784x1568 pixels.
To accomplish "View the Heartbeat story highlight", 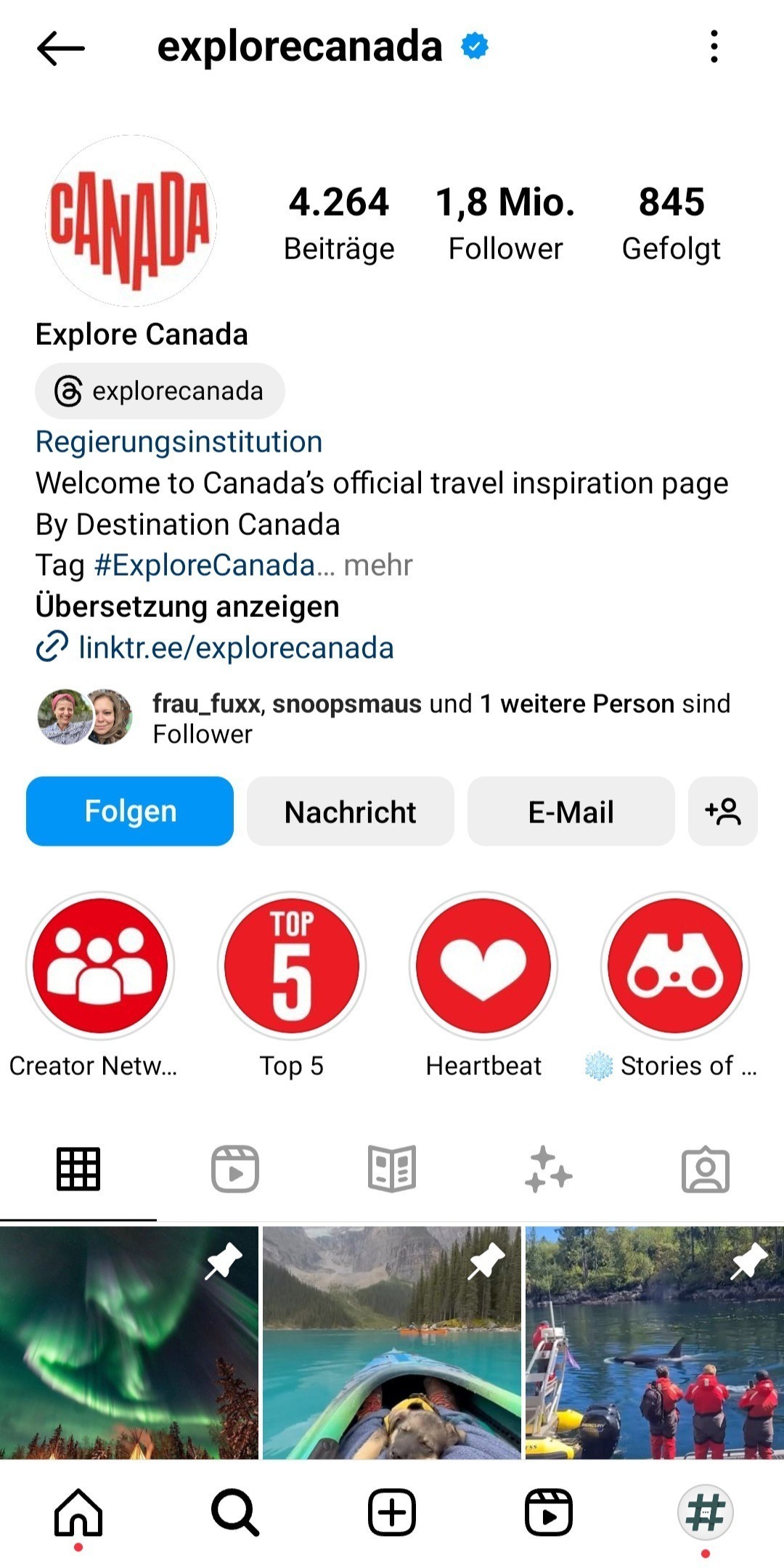I will point(483,966).
